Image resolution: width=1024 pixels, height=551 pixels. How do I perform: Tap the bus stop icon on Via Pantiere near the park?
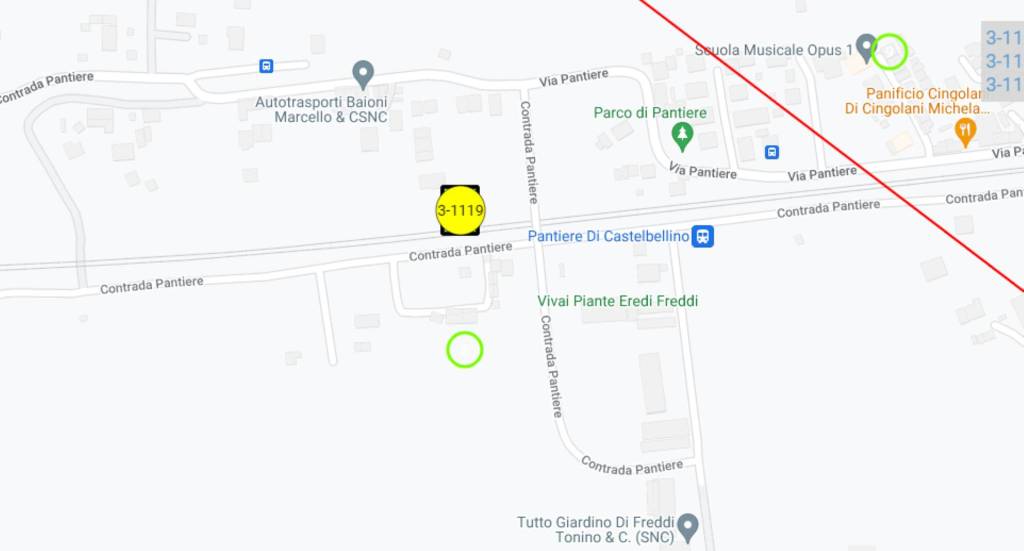[772, 152]
